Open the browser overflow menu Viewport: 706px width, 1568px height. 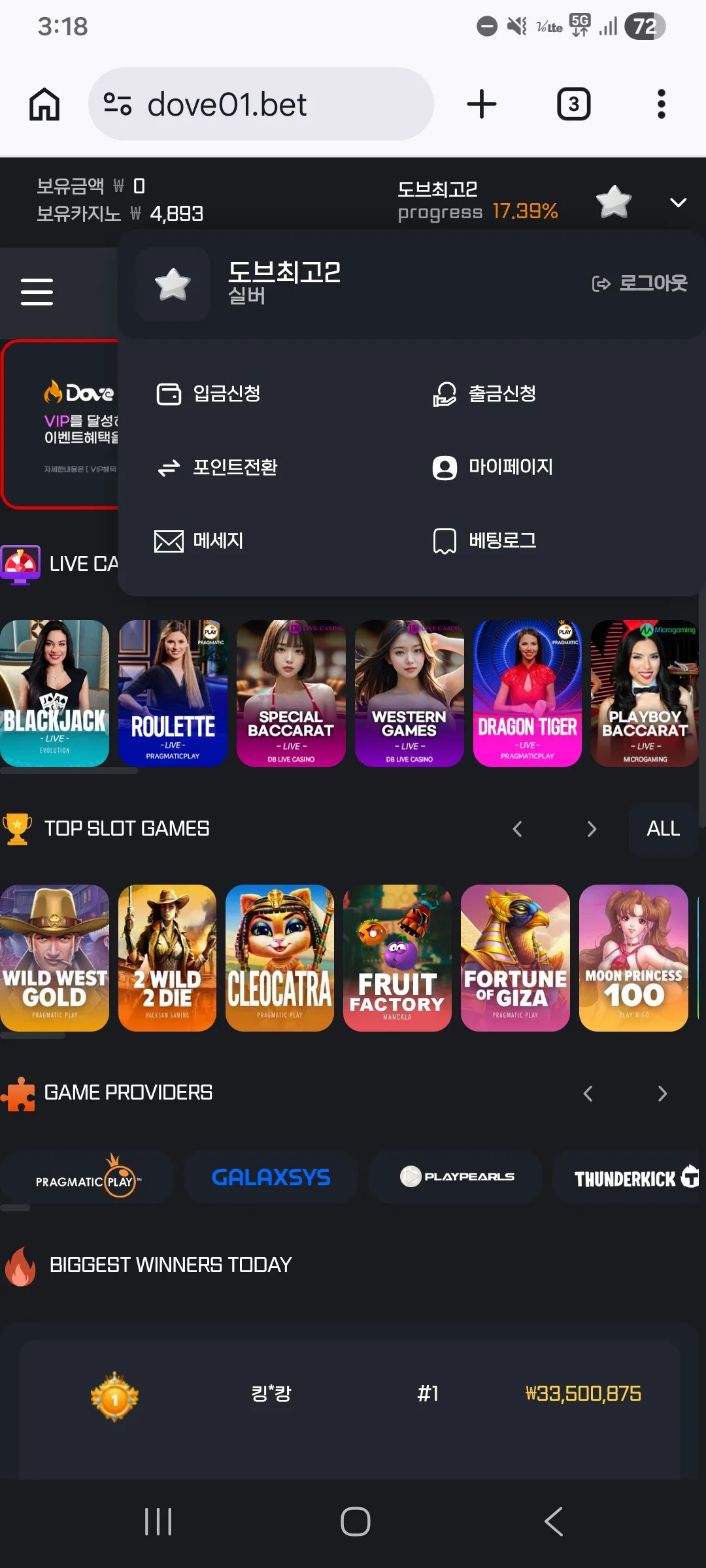(x=662, y=104)
